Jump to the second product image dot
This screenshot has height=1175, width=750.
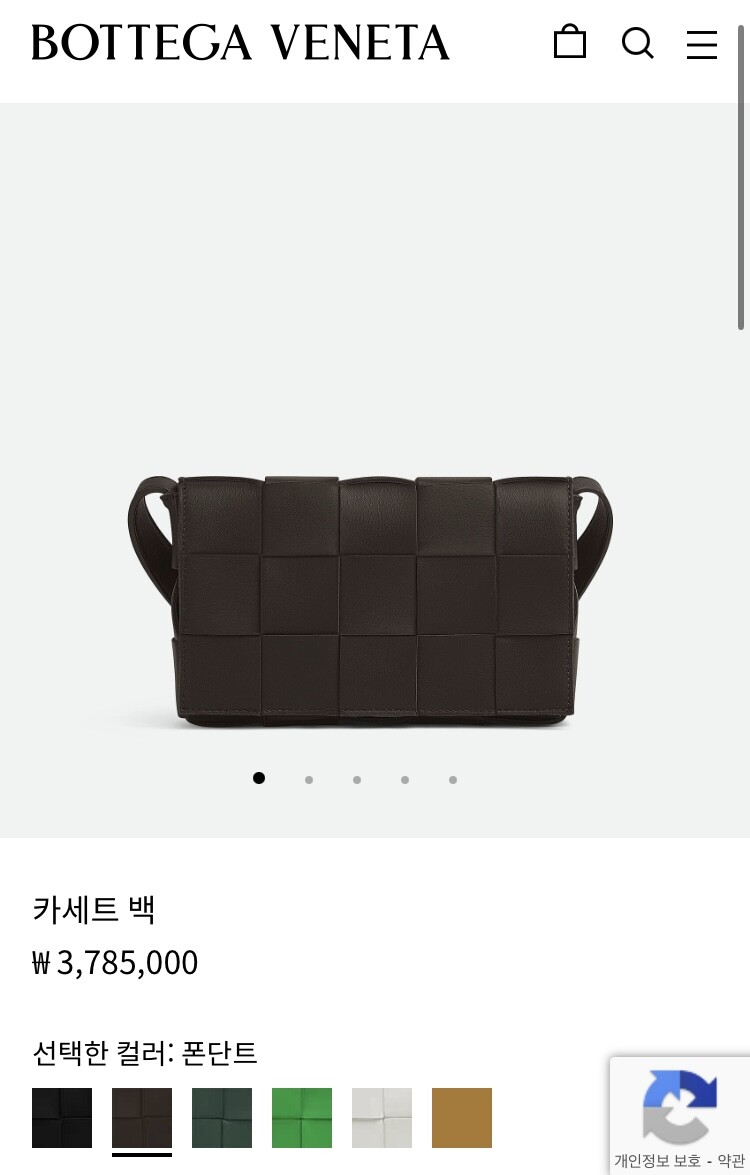309,780
